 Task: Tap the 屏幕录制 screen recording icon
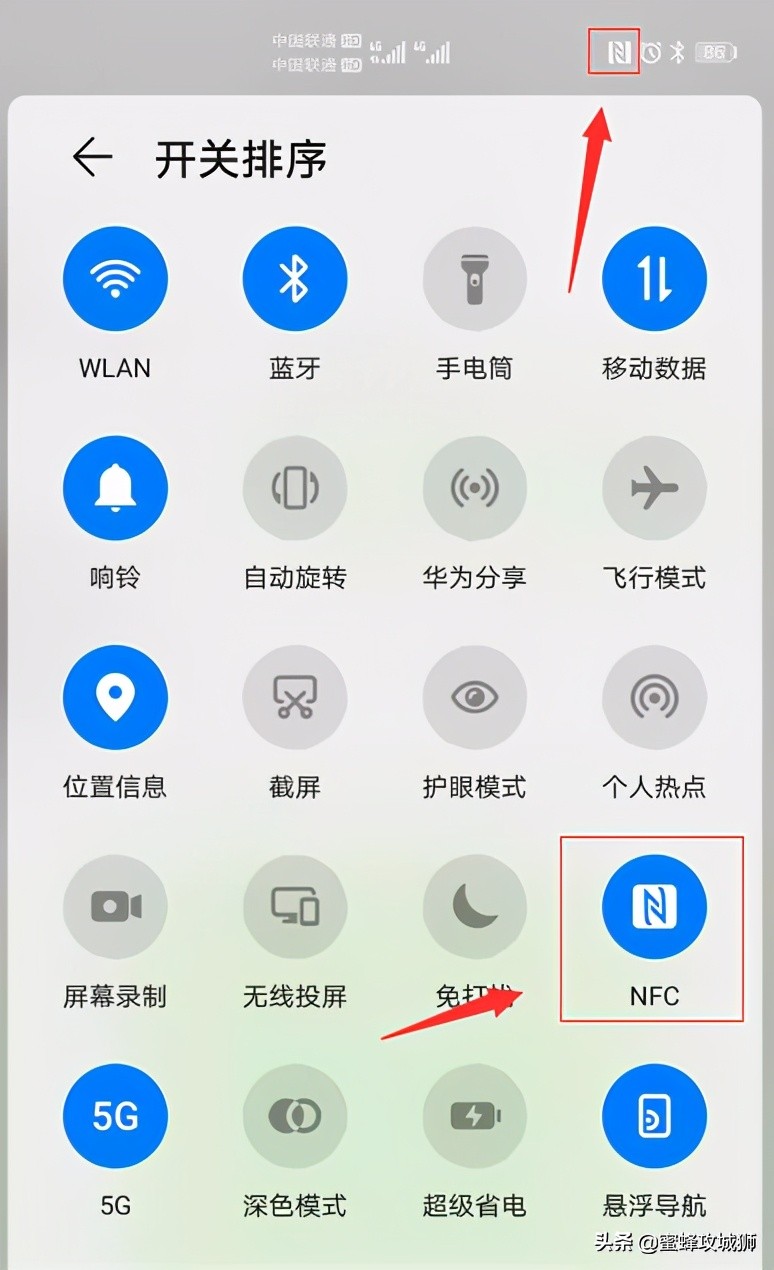click(x=115, y=906)
